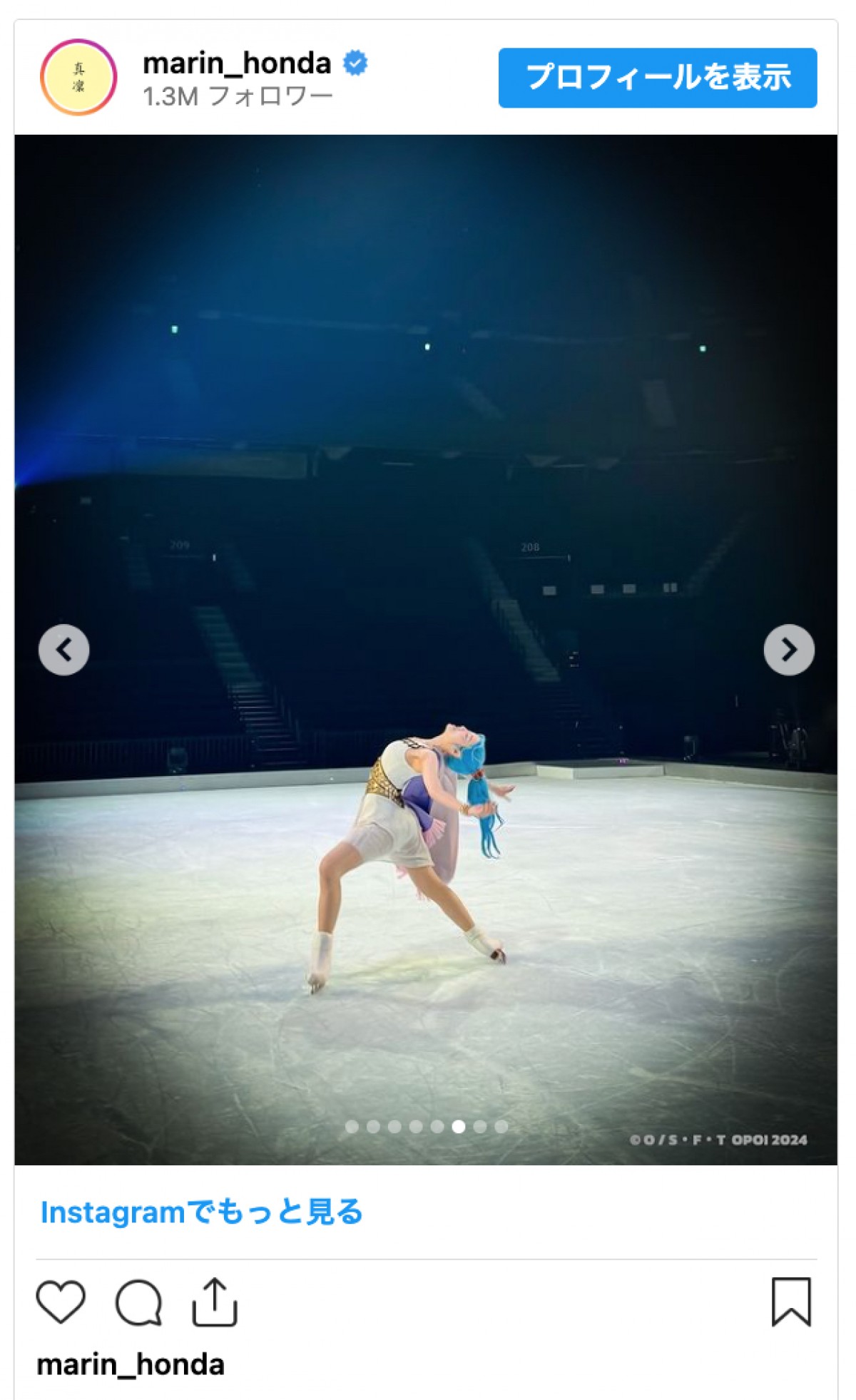
Task: Go to the previous photo in carousel
Action: (64, 650)
